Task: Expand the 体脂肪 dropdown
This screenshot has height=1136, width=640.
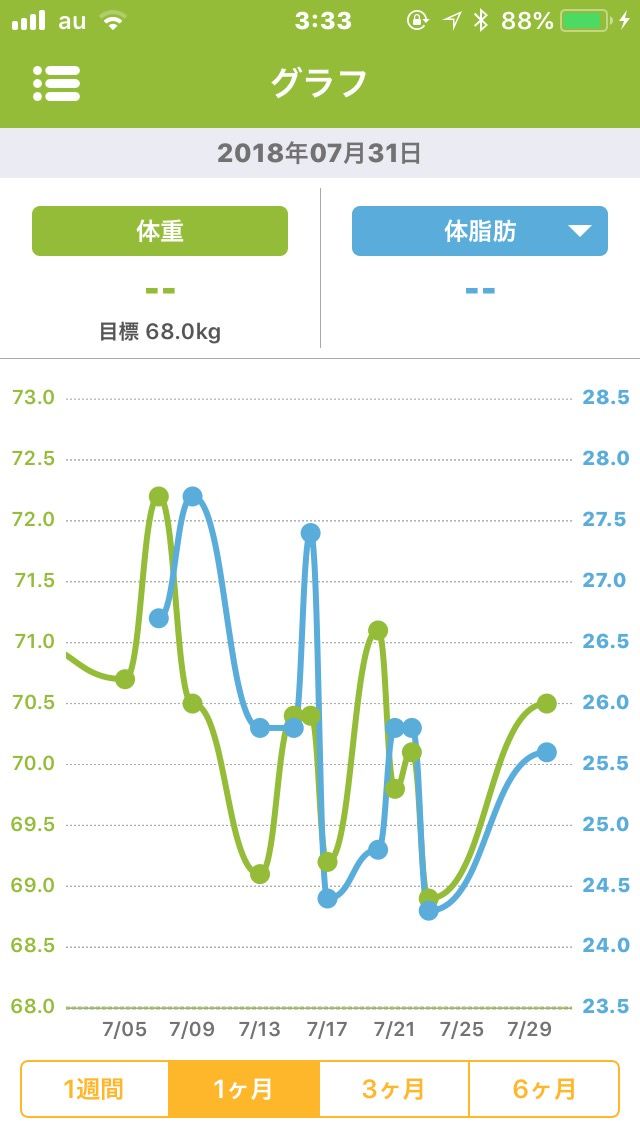Action: coord(480,231)
